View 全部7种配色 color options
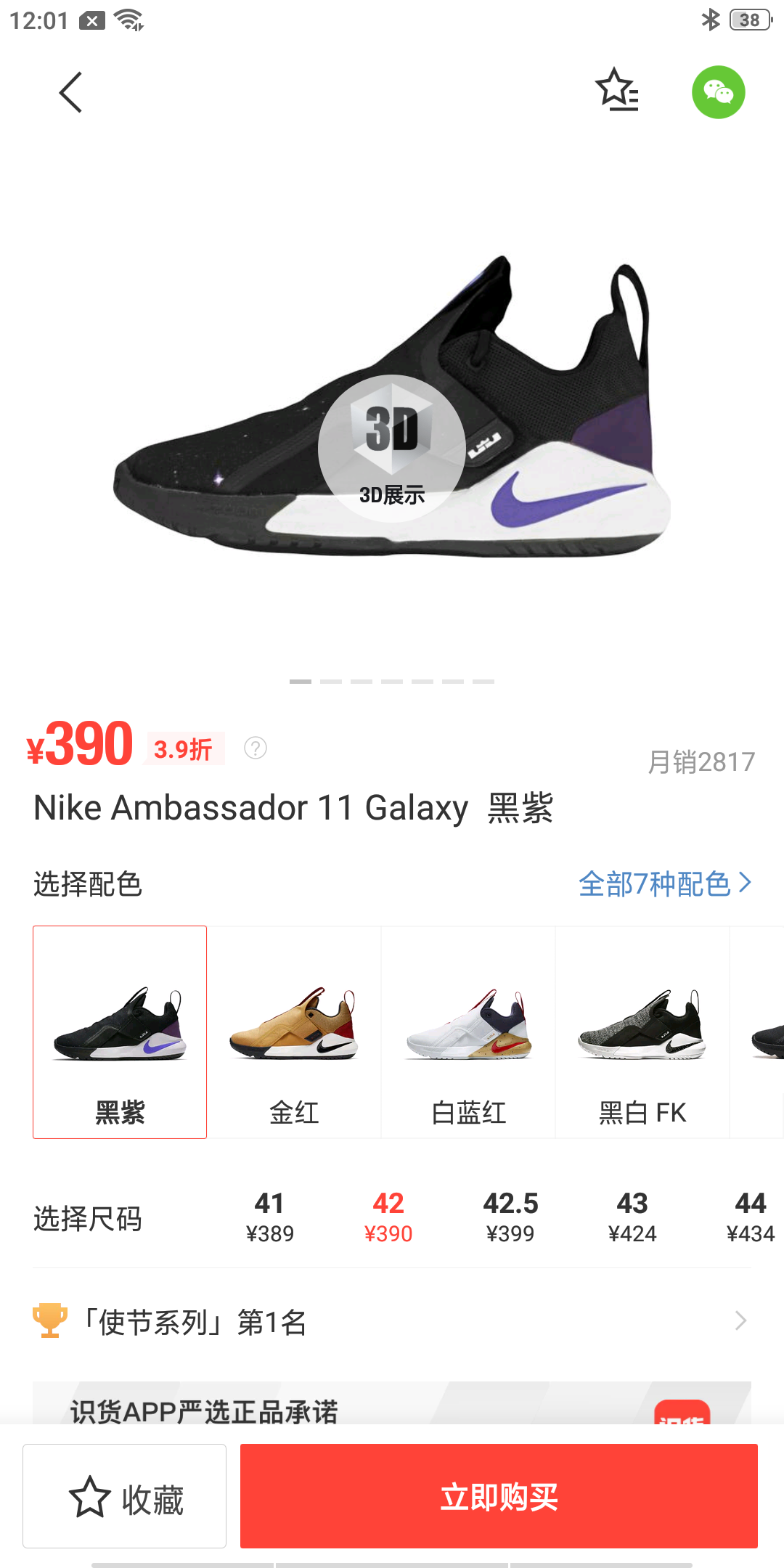The image size is (784, 1568). [x=664, y=883]
